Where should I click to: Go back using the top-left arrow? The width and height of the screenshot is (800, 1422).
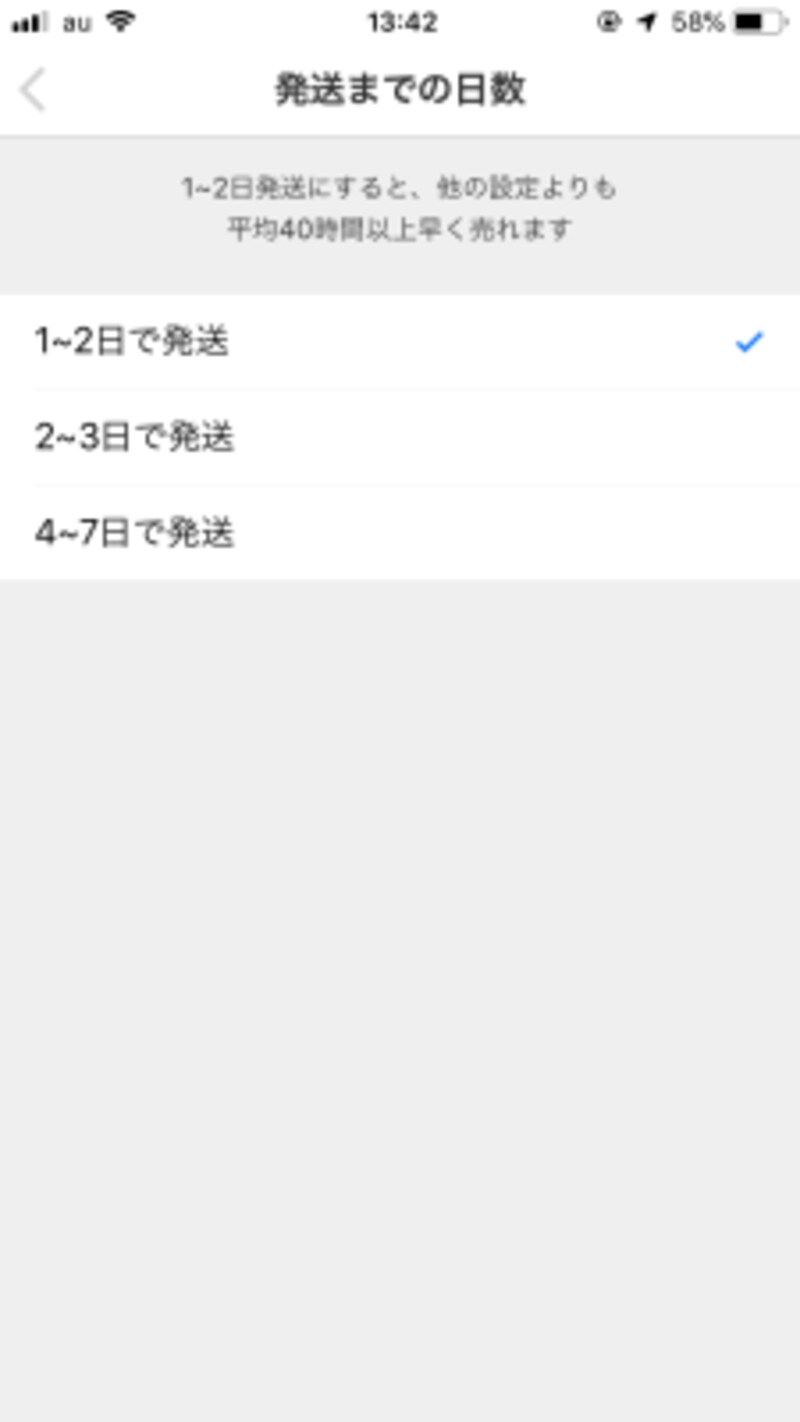[33, 91]
